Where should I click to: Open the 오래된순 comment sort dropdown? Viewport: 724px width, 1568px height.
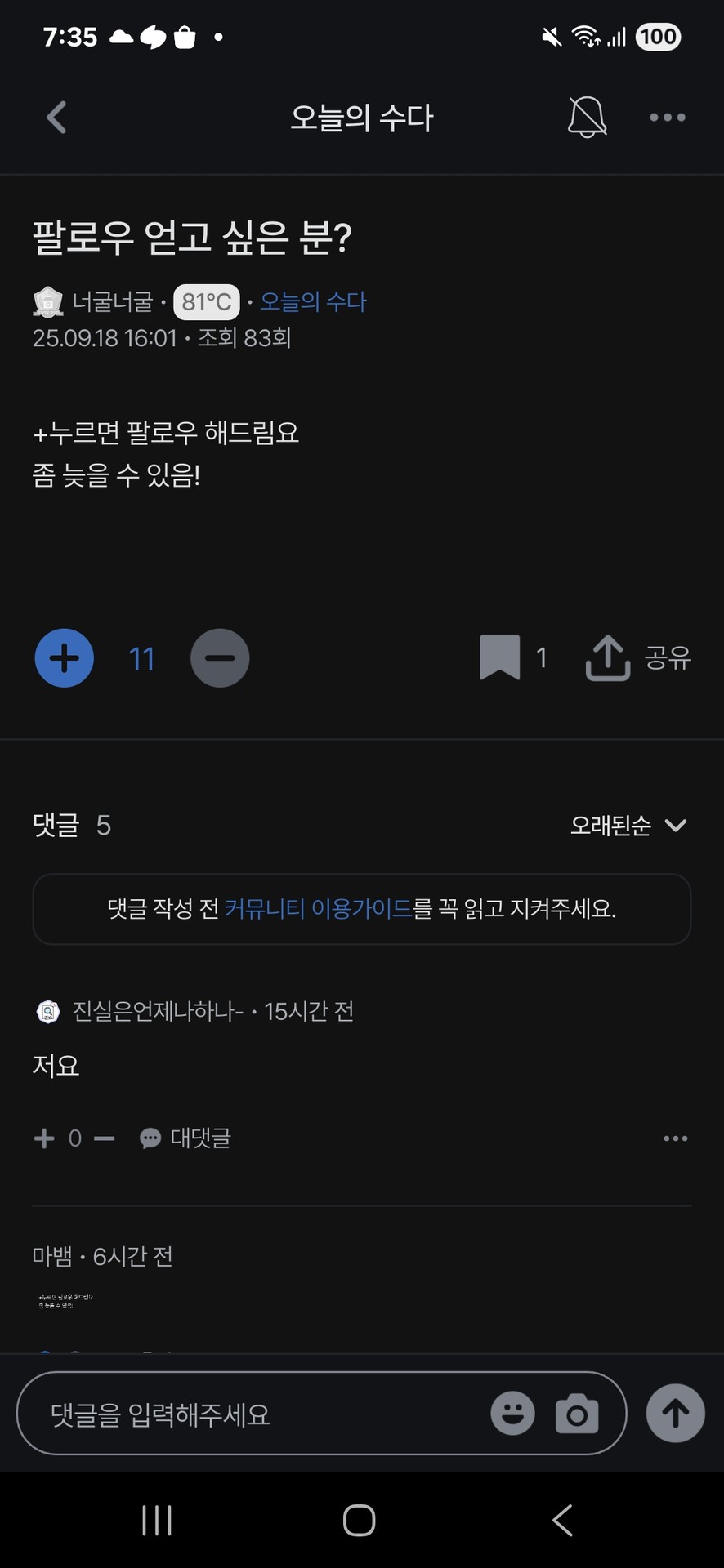coord(626,826)
